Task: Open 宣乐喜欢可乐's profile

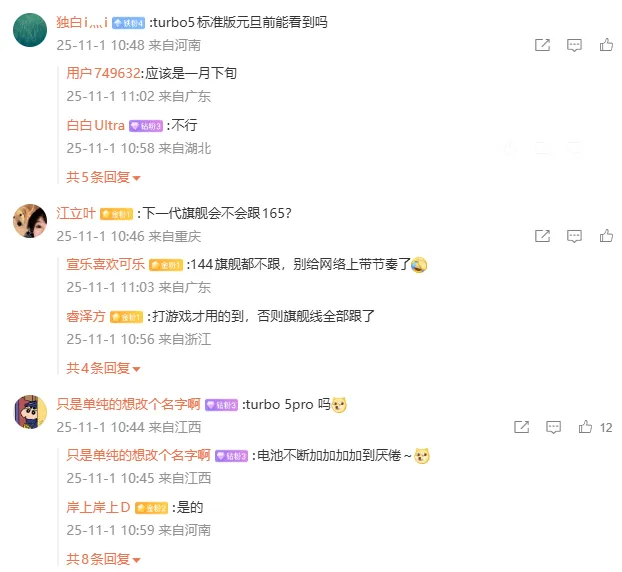Action: 106,264
